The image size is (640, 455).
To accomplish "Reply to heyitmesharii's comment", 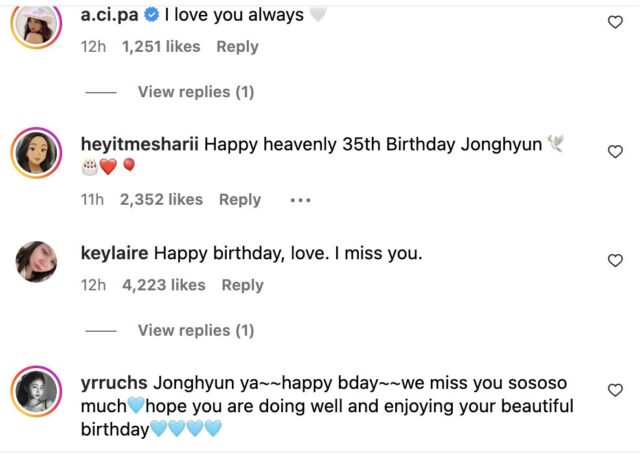I will (240, 199).
